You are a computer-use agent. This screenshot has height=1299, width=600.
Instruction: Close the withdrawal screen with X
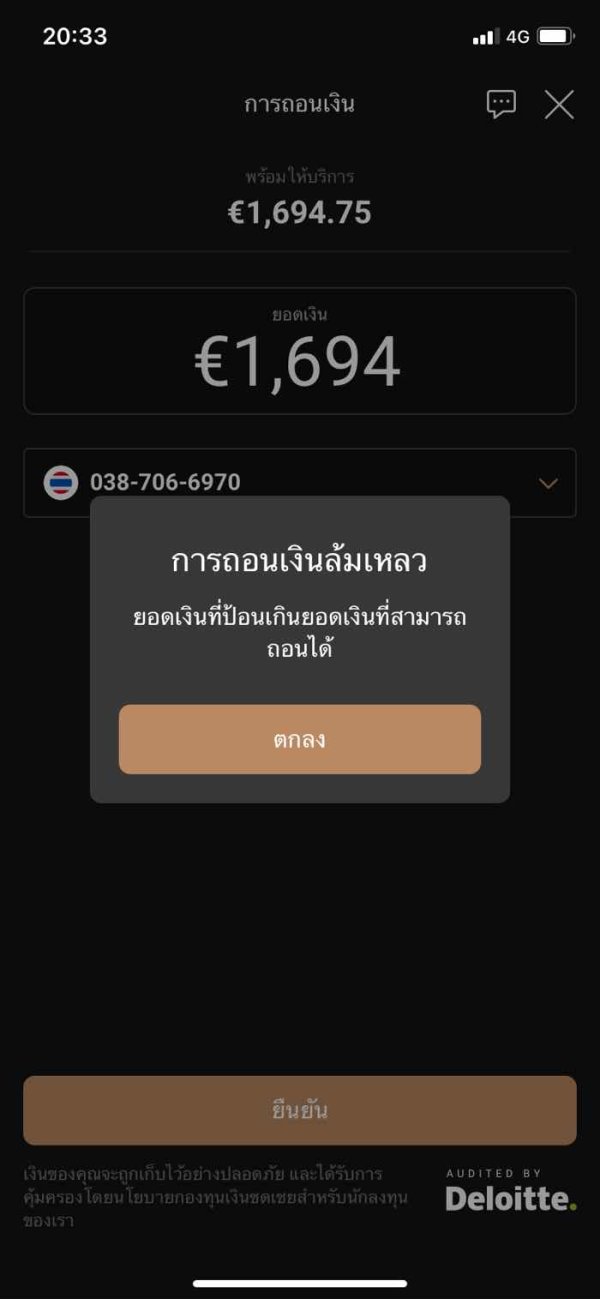click(559, 104)
